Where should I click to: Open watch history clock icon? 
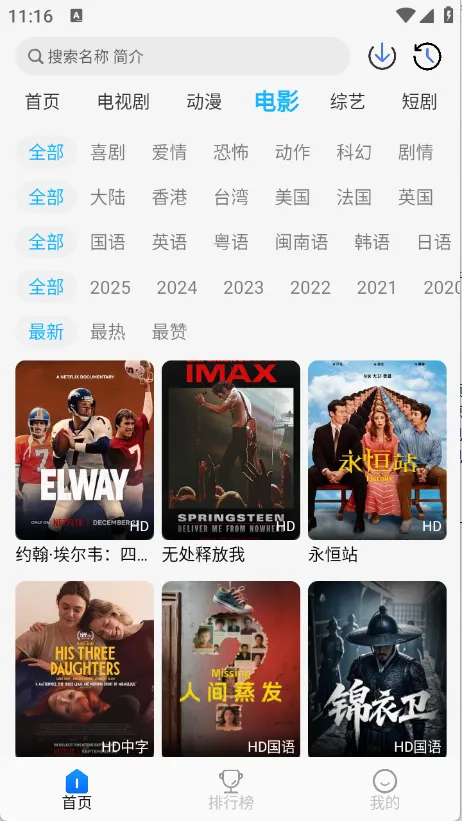coord(427,56)
